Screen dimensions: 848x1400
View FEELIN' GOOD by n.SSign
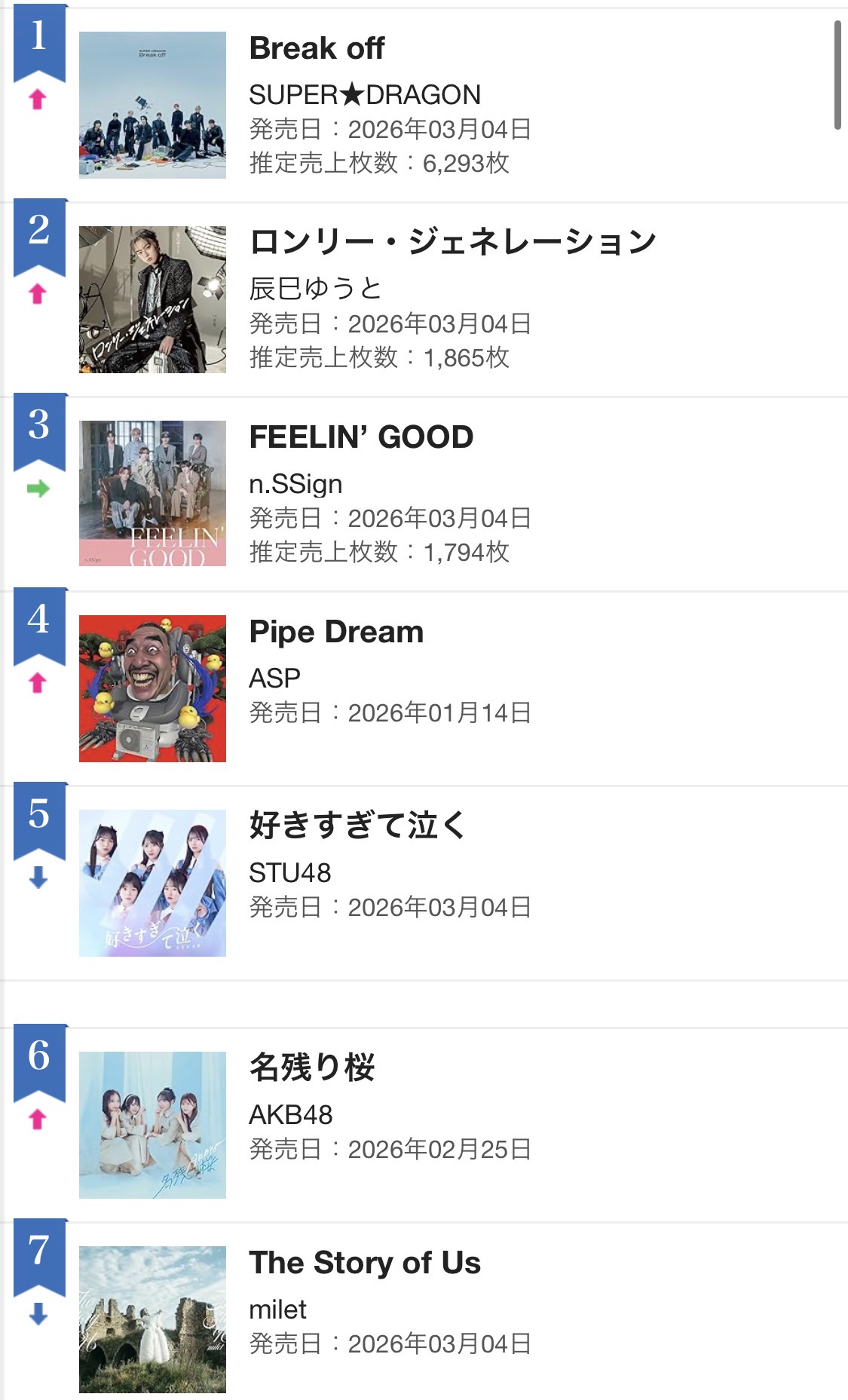click(x=361, y=437)
